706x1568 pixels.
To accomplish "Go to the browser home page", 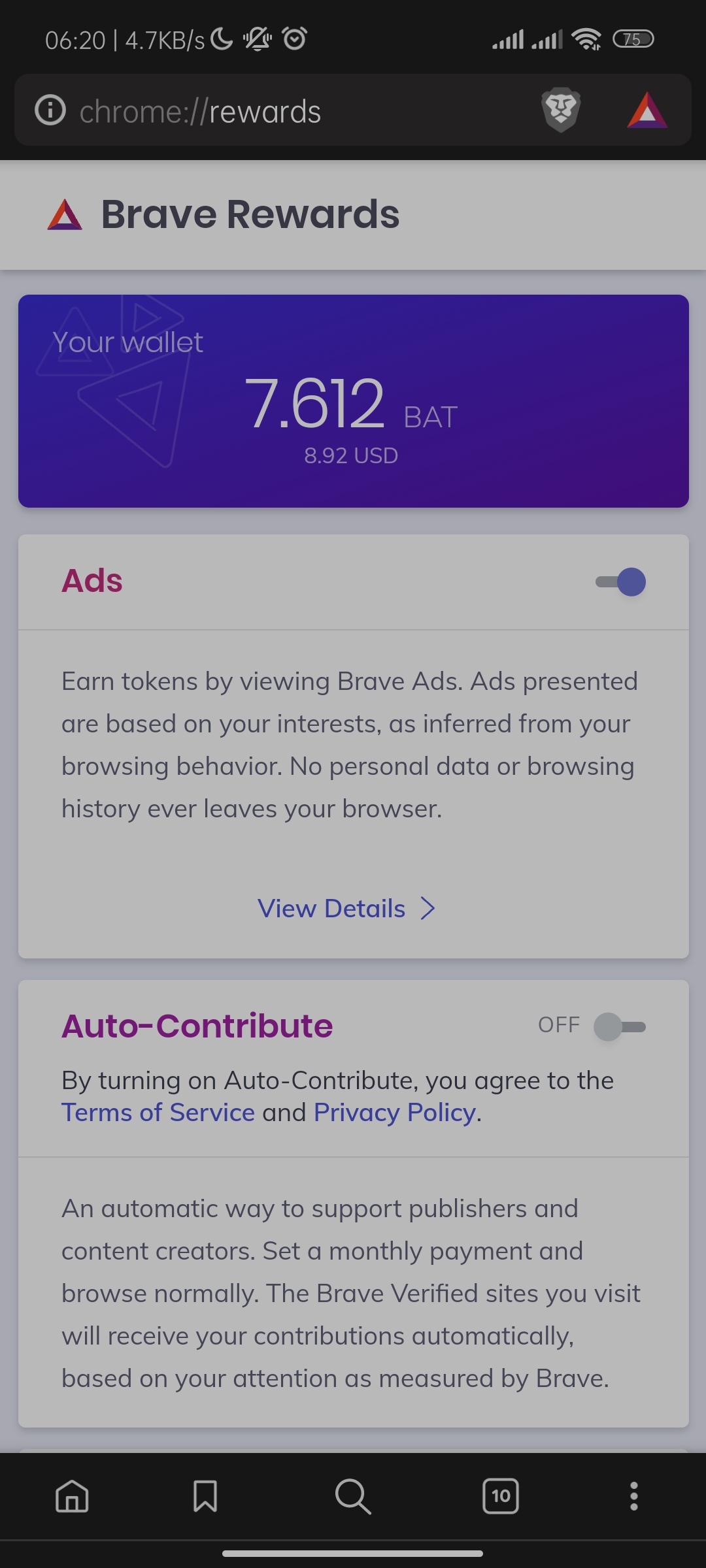I will pyautogui.click(x=72, y=1496).
